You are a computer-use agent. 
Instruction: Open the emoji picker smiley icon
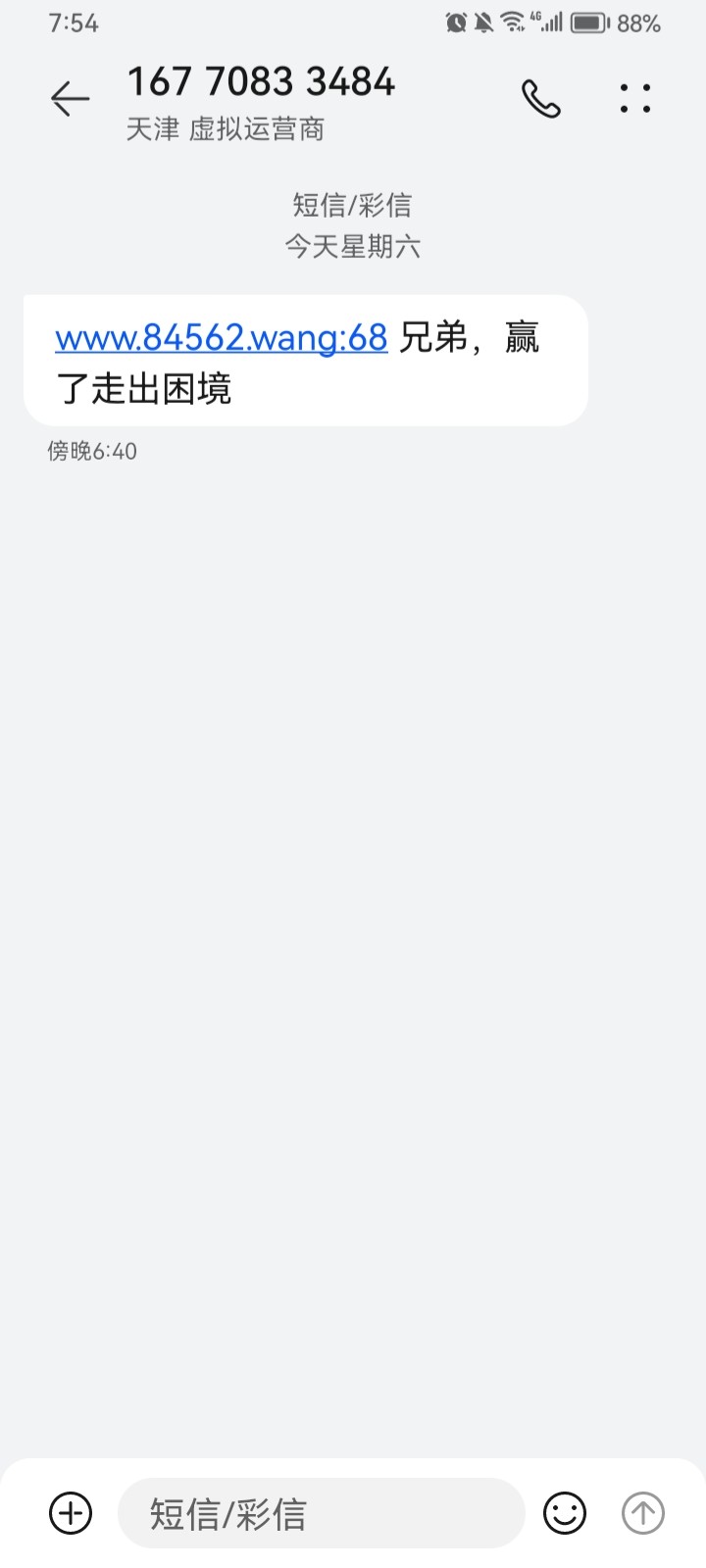565,1513
